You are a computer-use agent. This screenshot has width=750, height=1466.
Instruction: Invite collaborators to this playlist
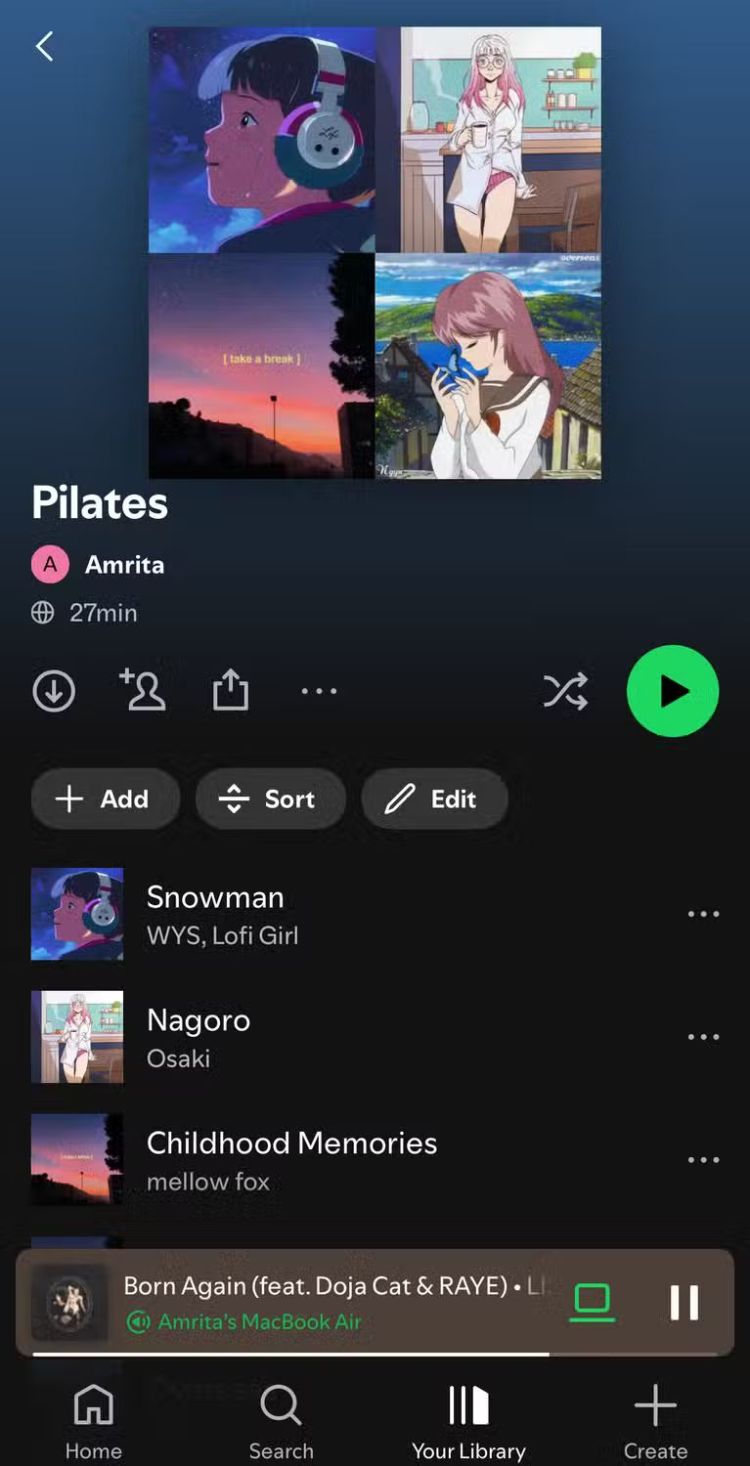pyautogui.click(x=142, y=690)
